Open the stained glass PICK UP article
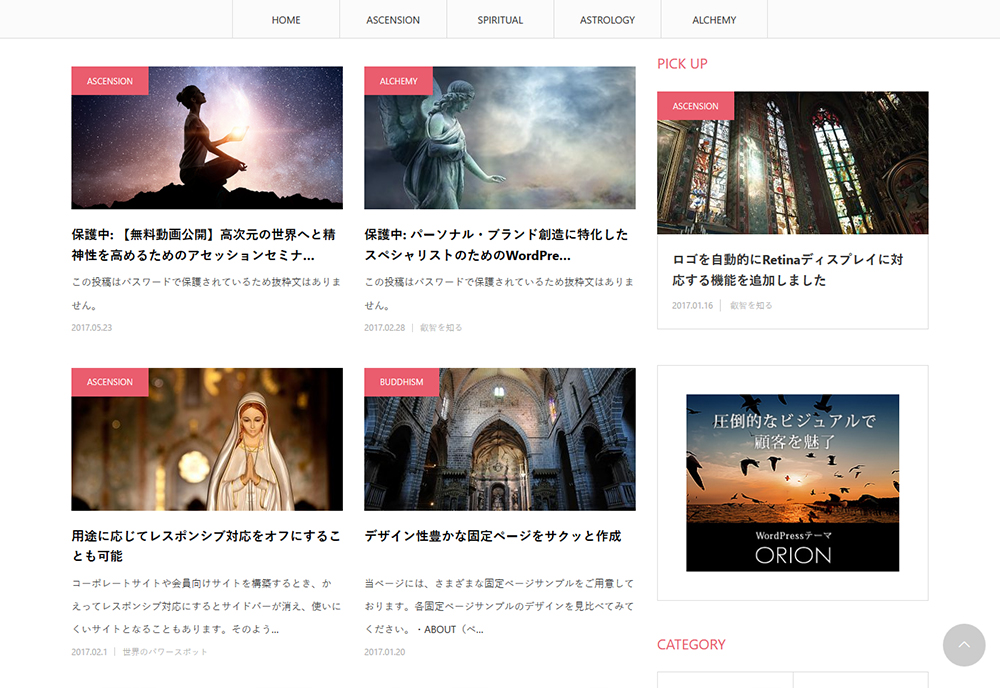Viewport: 1000px width, 688px height. click(x=792, y=165)
